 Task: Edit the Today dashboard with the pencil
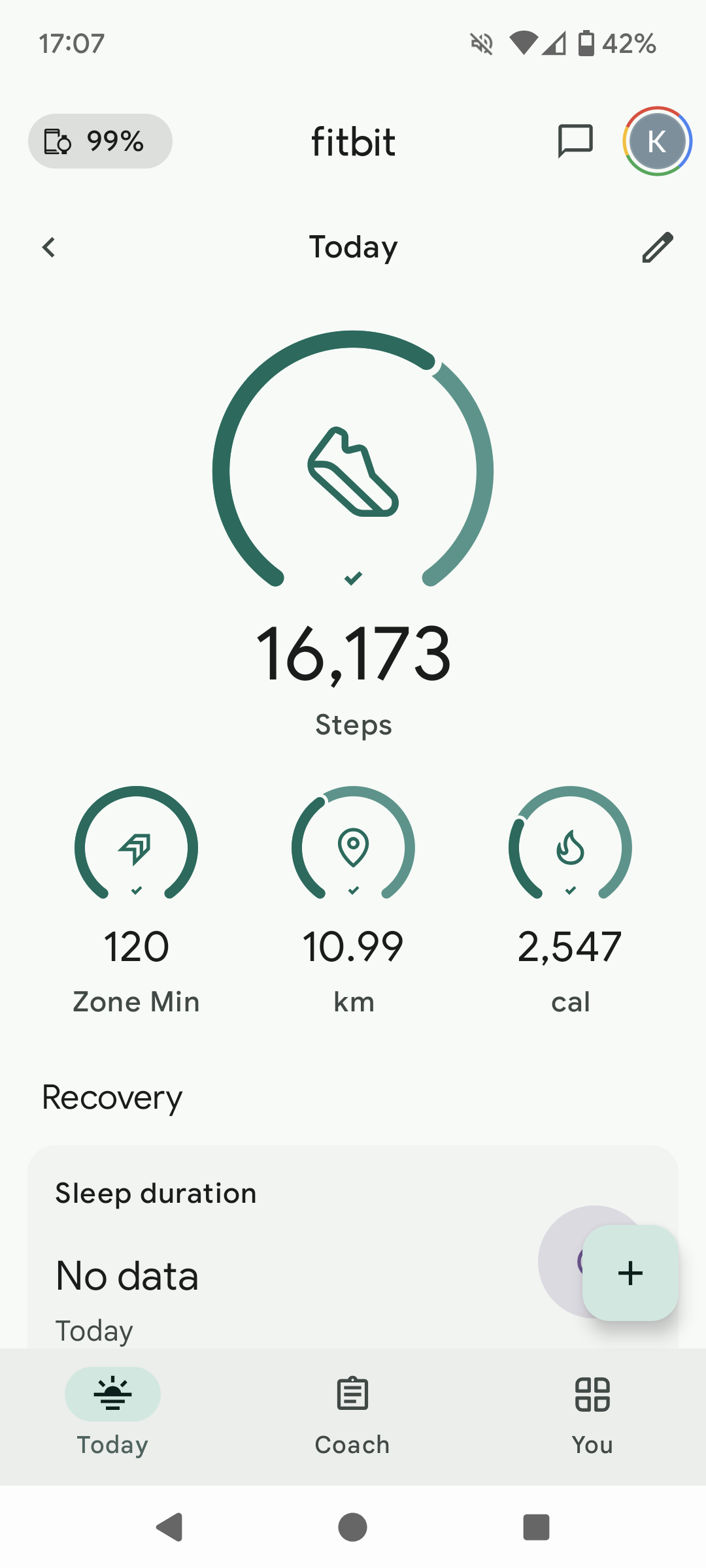(657, 247)
